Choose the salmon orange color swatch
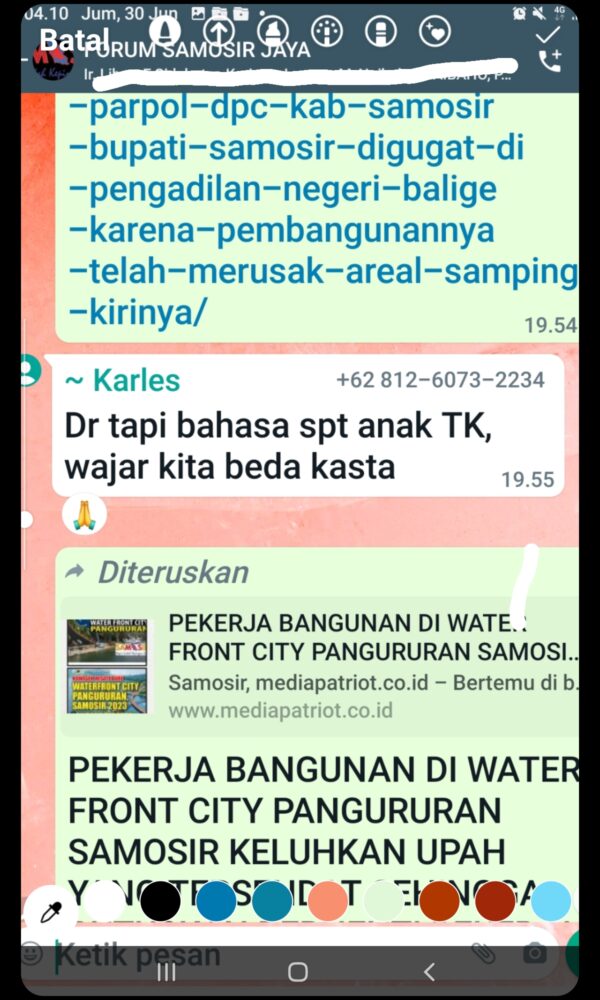This screenshot has width=600, height=1000. pos(326,902)
